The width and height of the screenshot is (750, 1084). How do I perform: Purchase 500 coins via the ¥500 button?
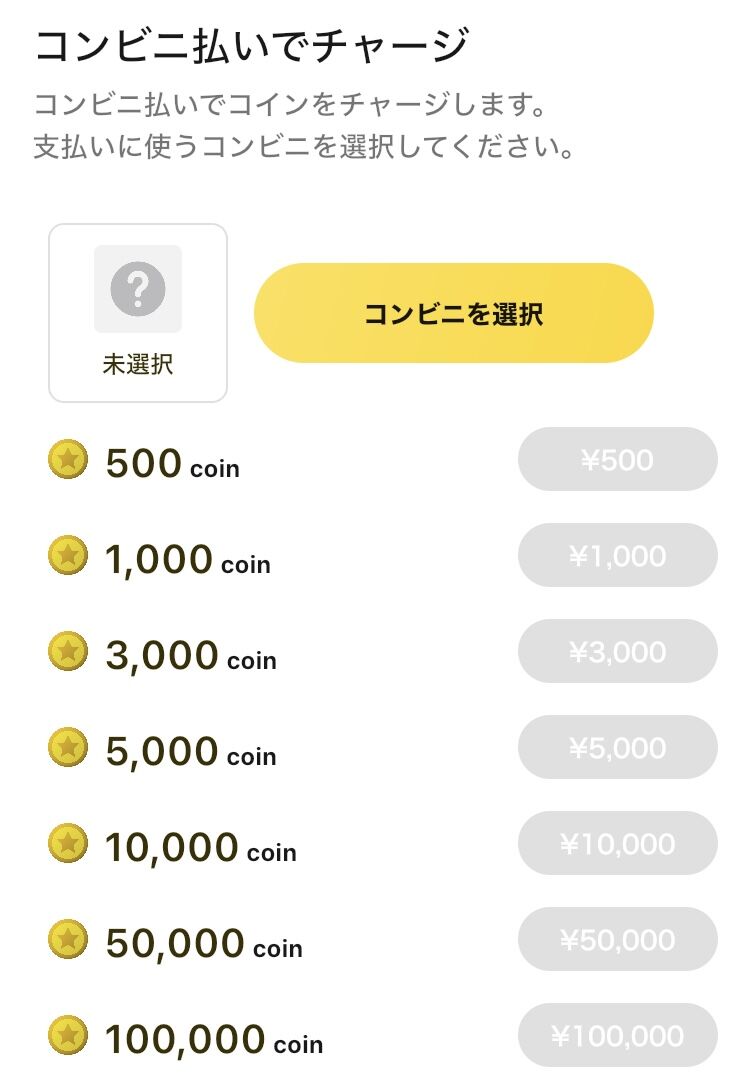tap(617, 459)
